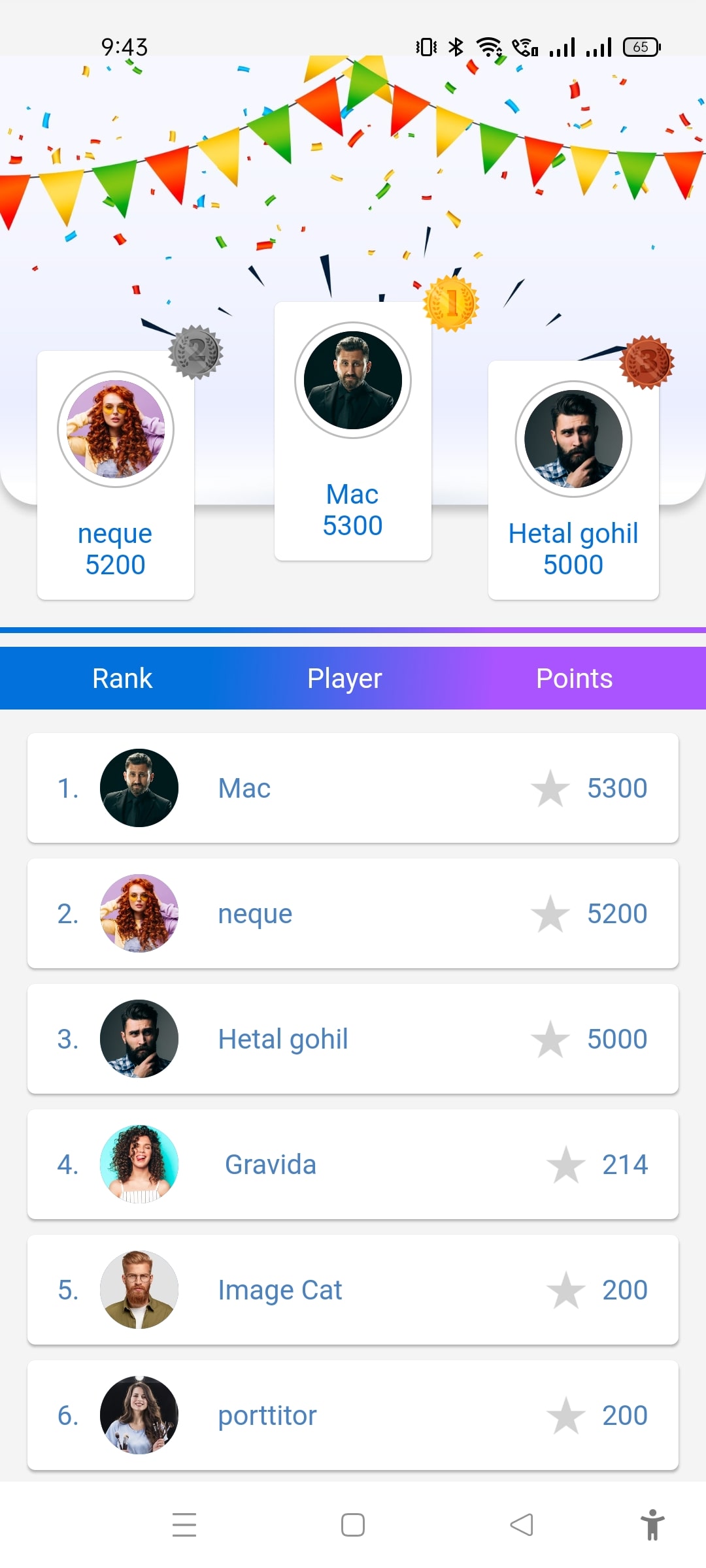Select the rank 1 row for Mac
This screenshot has width=706, height=1568.
pos(352,788)
